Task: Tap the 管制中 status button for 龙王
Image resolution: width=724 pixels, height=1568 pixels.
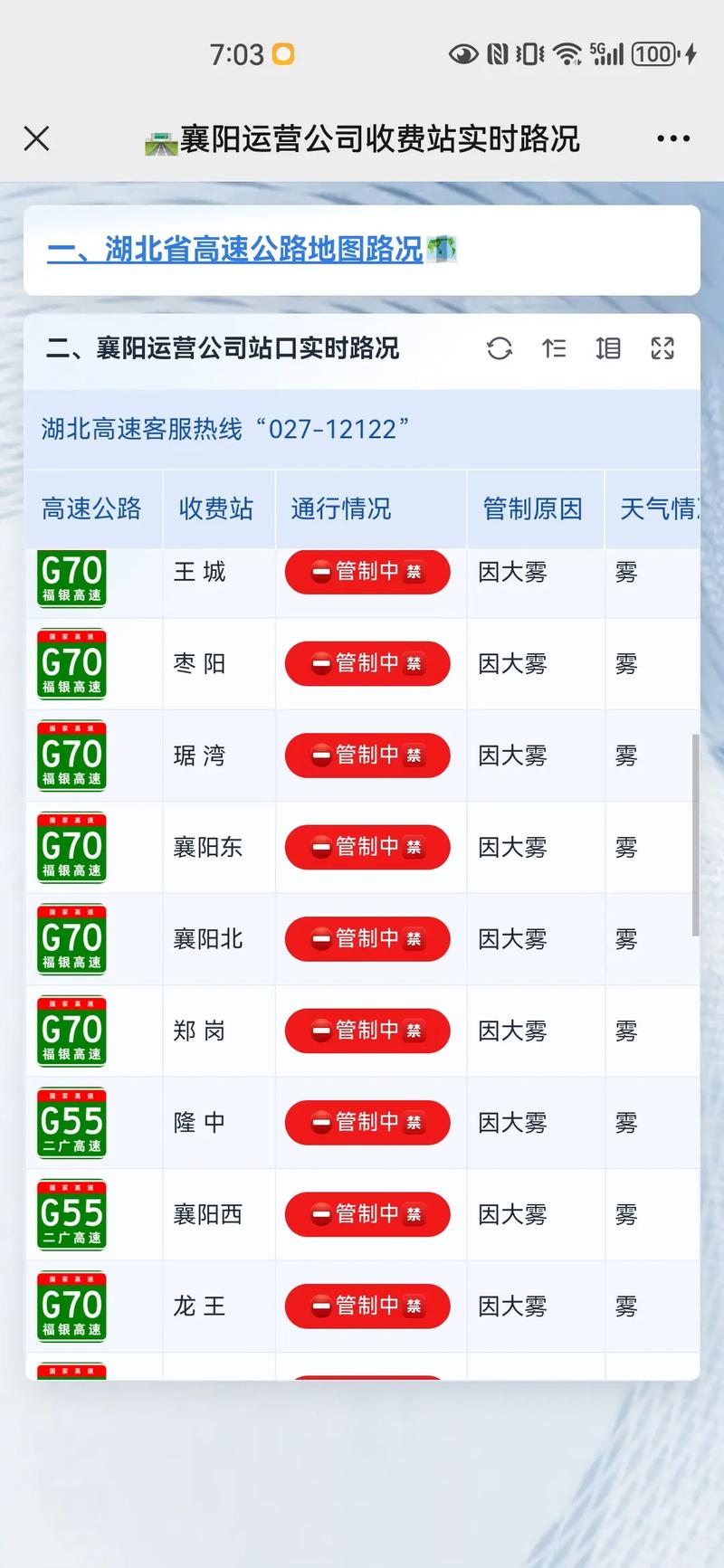Action: point(367,1306)
